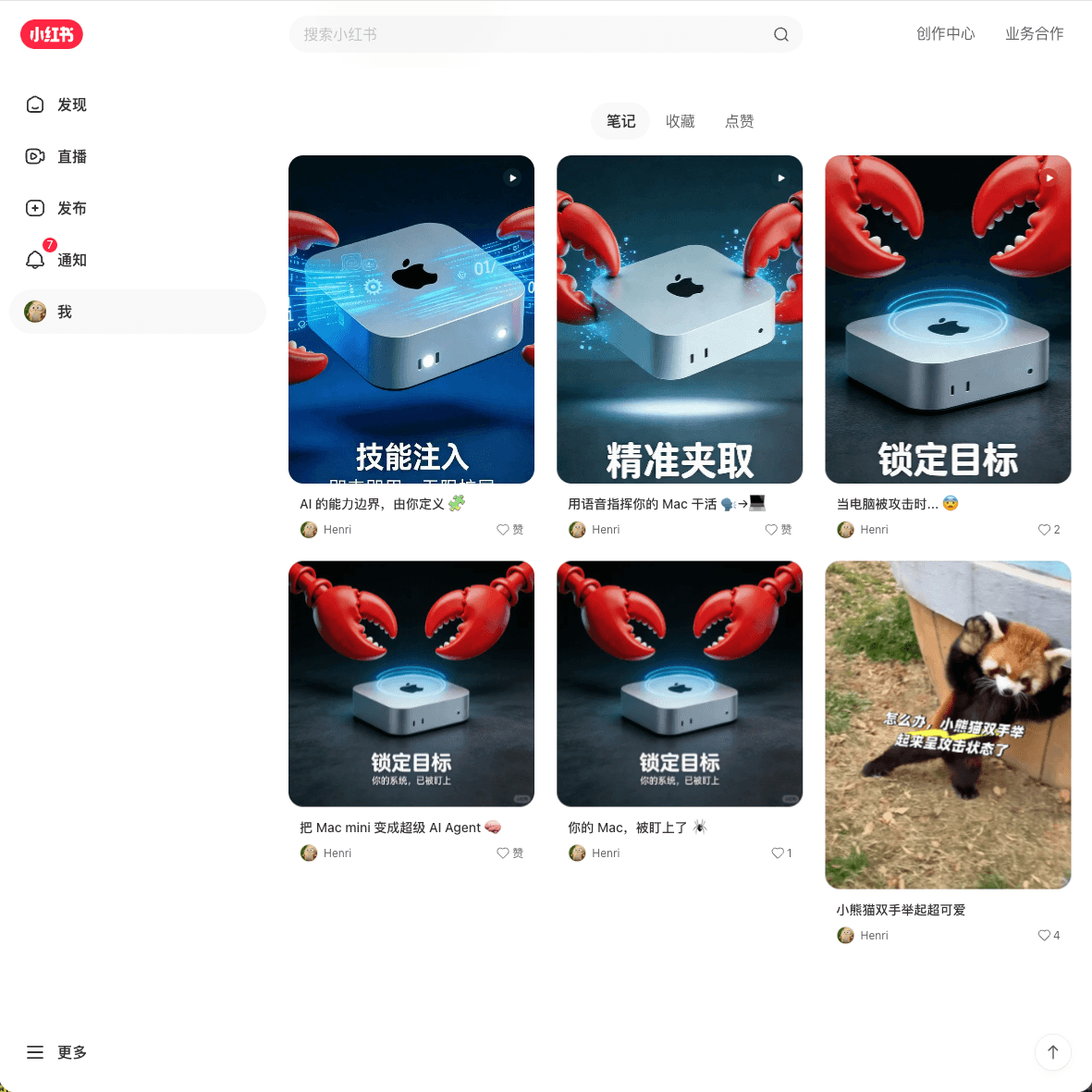
Task: Open the red panda note 小熊猫双手举起超可爱
Action: pyautogui.click(x=948, y=725)
